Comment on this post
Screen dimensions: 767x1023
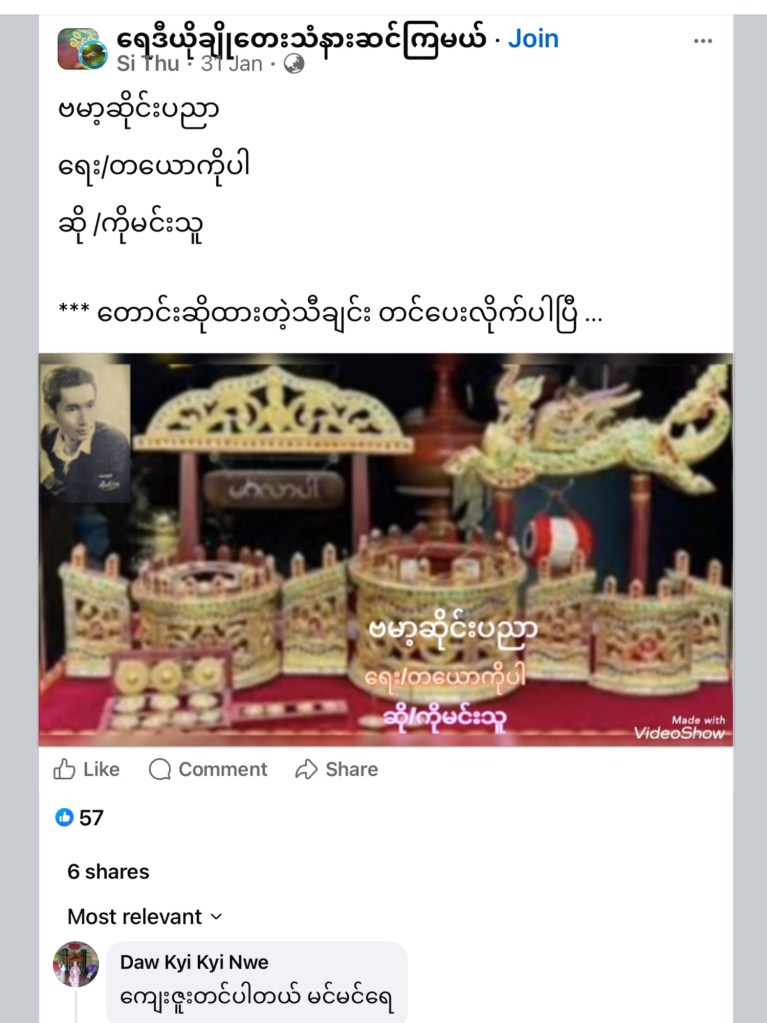(208, 769)
